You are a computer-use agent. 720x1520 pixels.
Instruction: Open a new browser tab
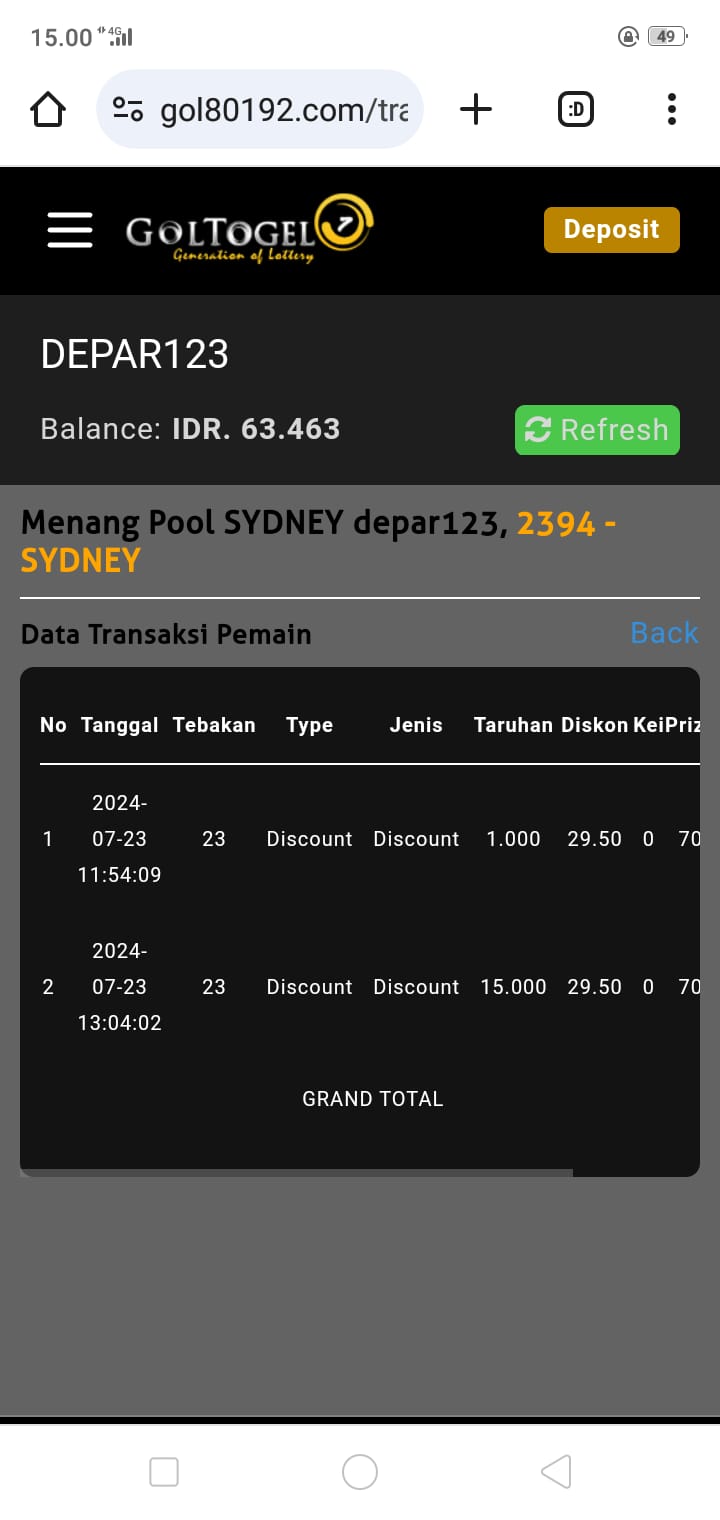click(476, 109)
